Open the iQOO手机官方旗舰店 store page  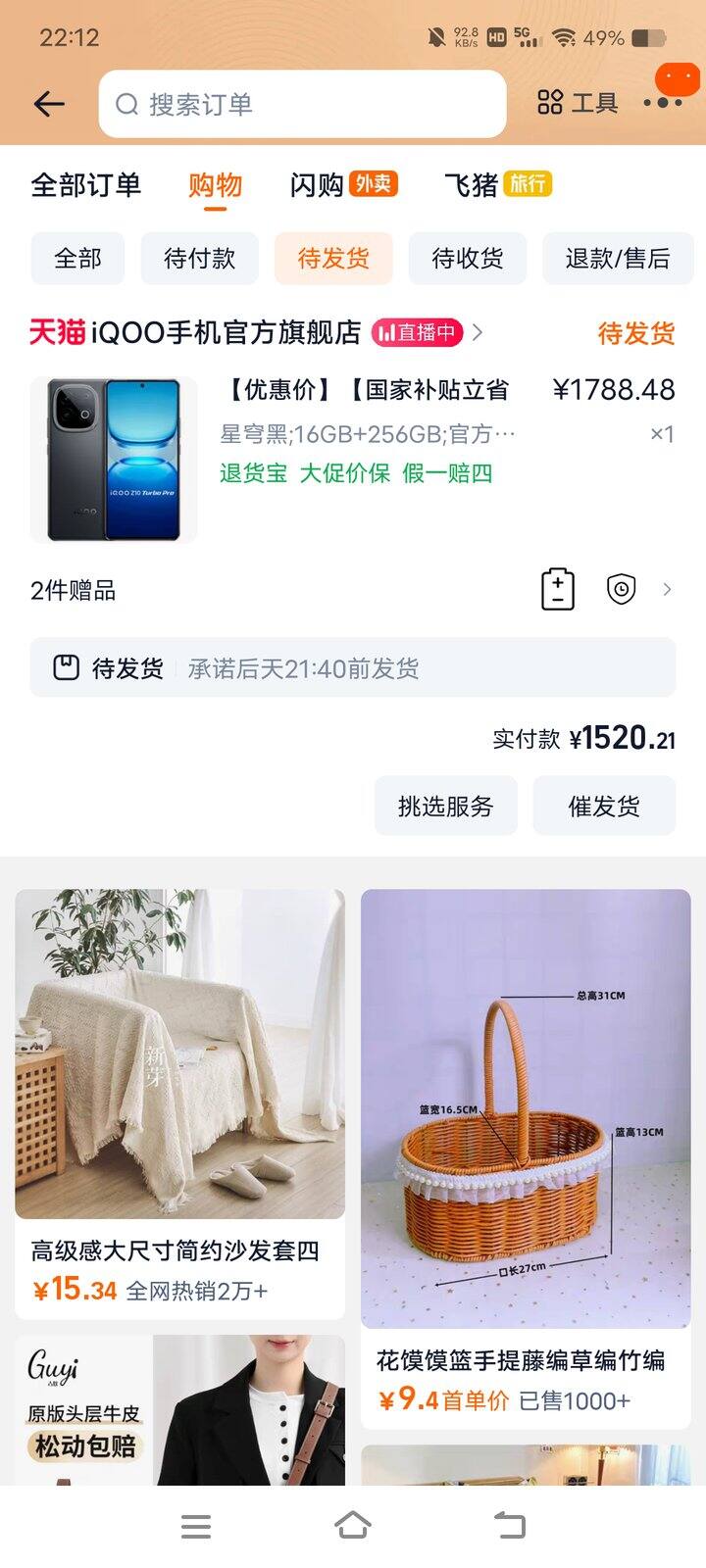226,333
